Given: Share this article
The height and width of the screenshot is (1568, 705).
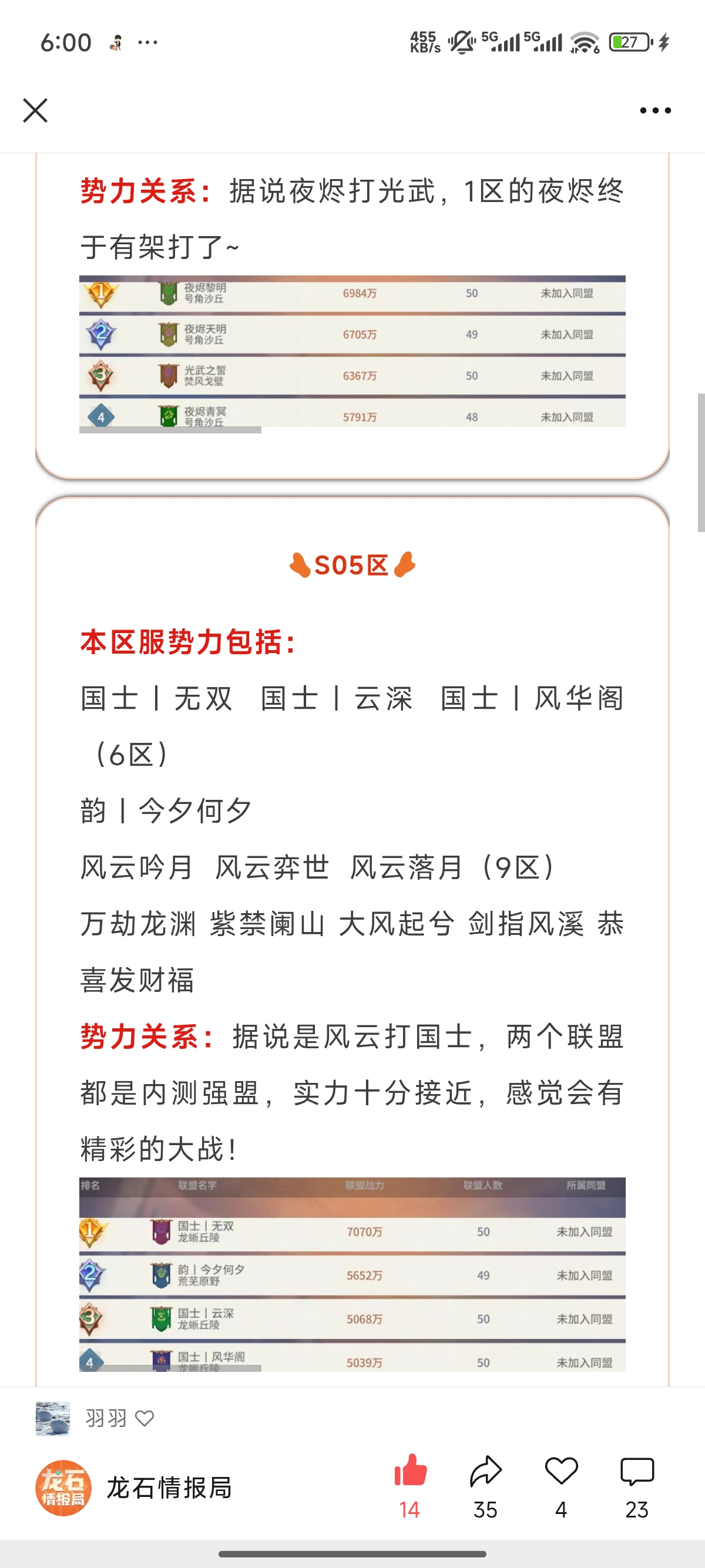Looking at the screenshot, I should 485,1485.
